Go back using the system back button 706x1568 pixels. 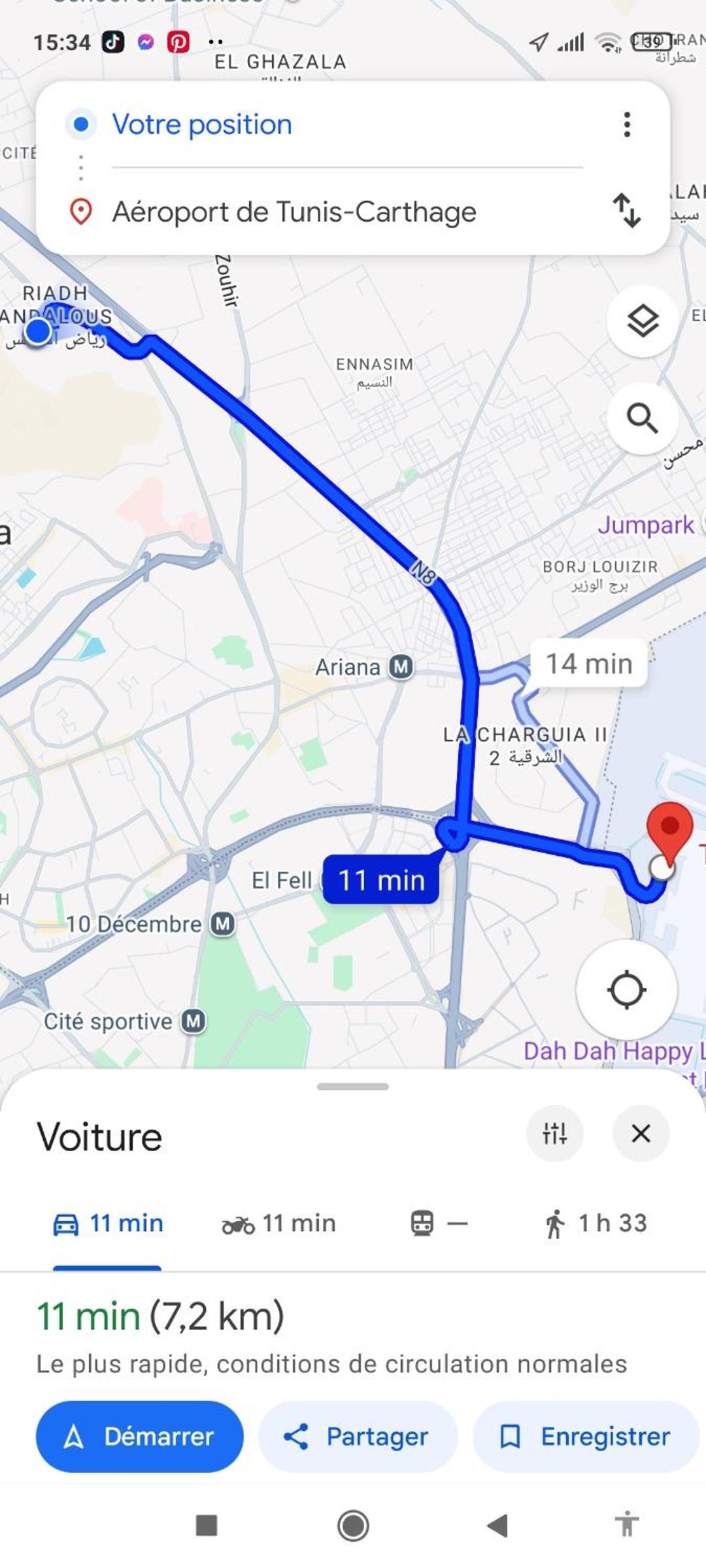click(x=498, y=1526)
